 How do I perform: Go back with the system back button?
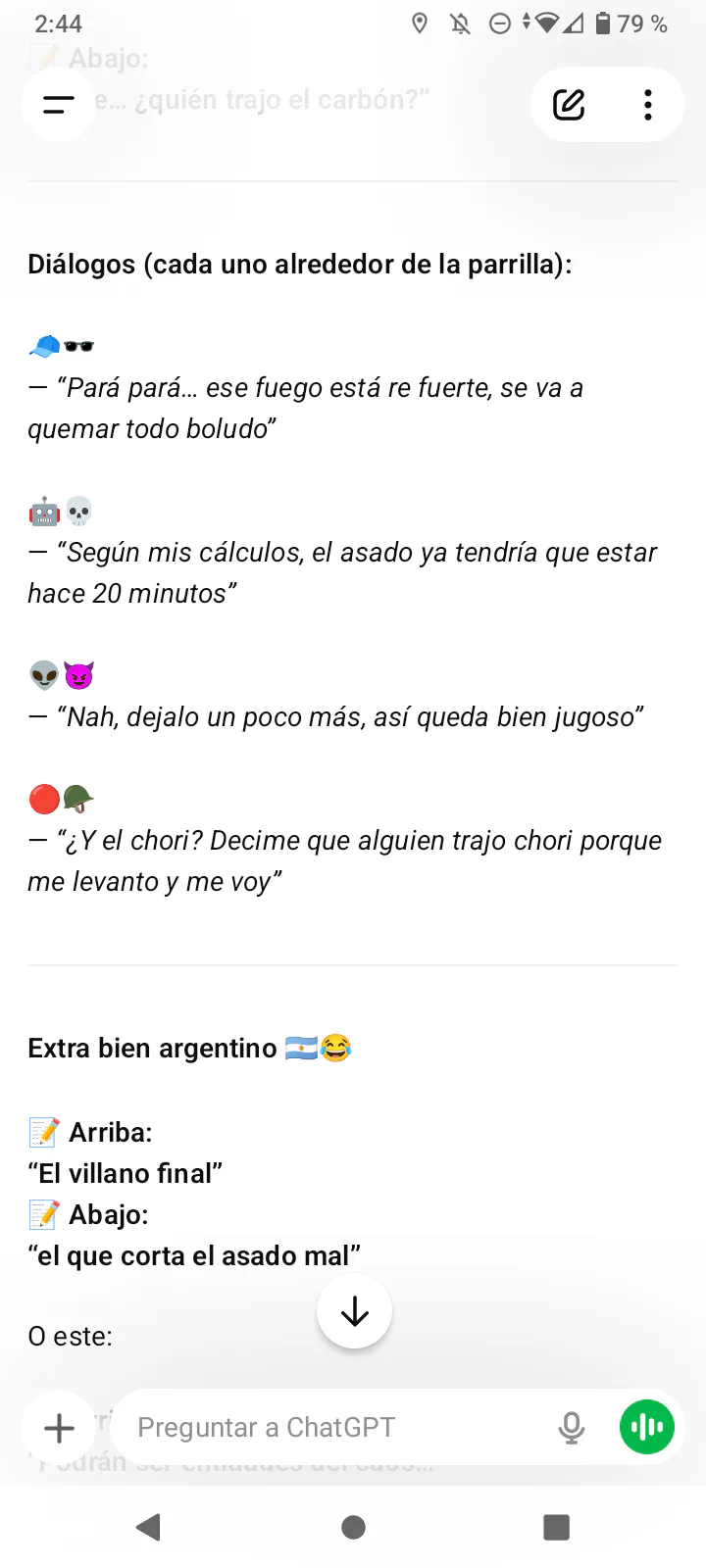(149, 1527)
